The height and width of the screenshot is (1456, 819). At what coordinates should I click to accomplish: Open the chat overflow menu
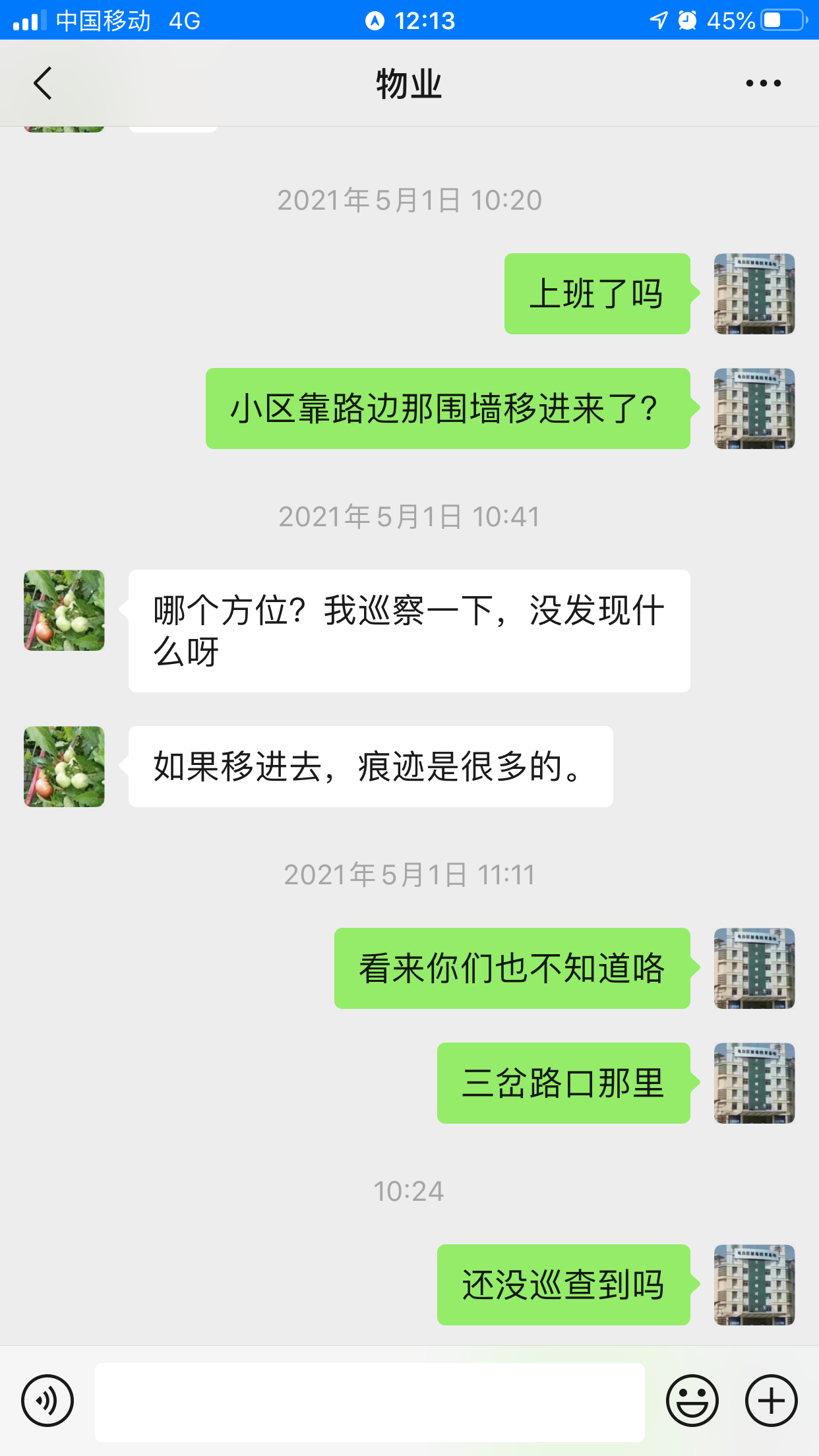click(763, 84)
